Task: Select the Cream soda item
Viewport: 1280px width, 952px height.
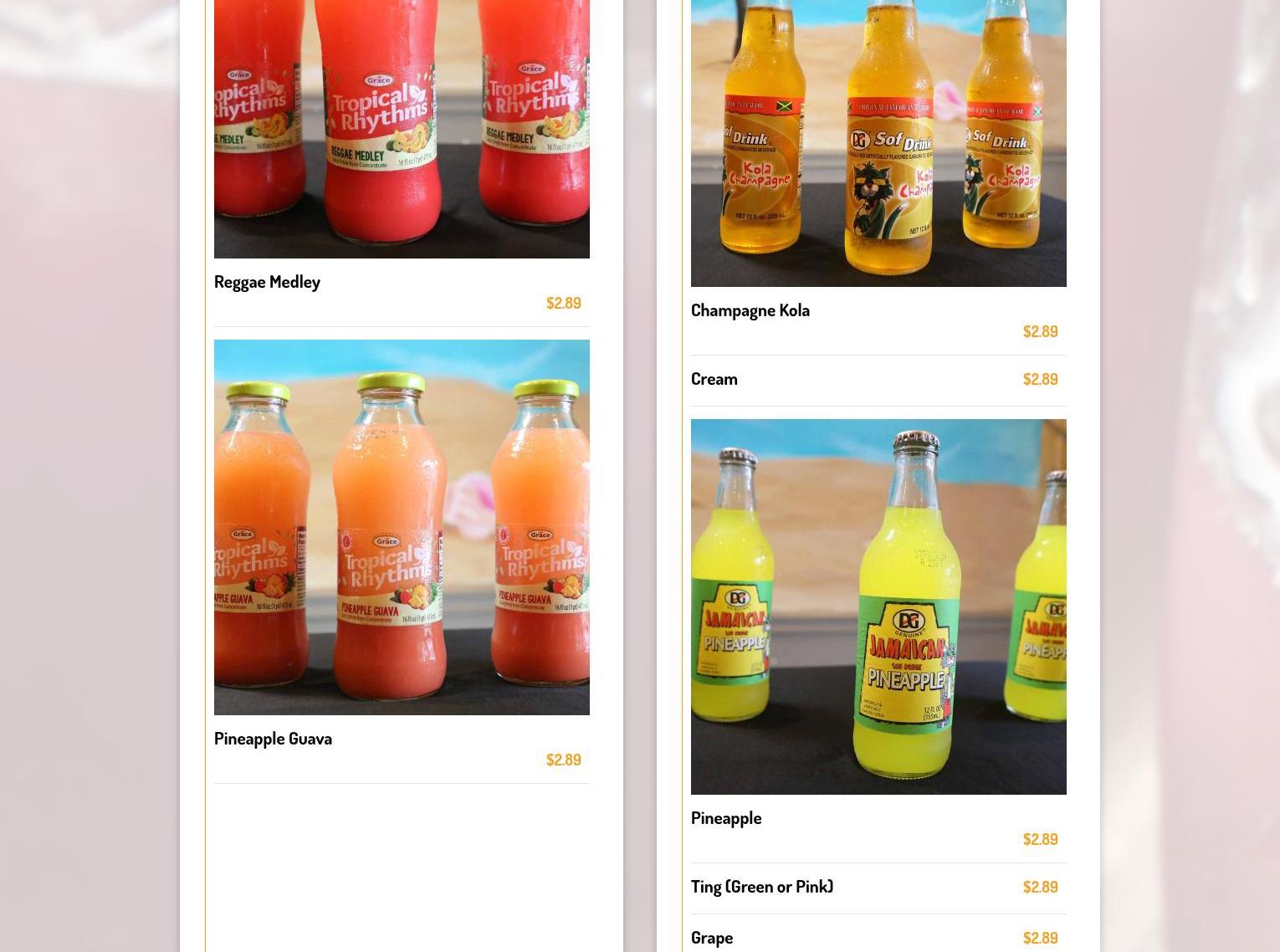Action: pyautogui.click(x=714, y=379)
